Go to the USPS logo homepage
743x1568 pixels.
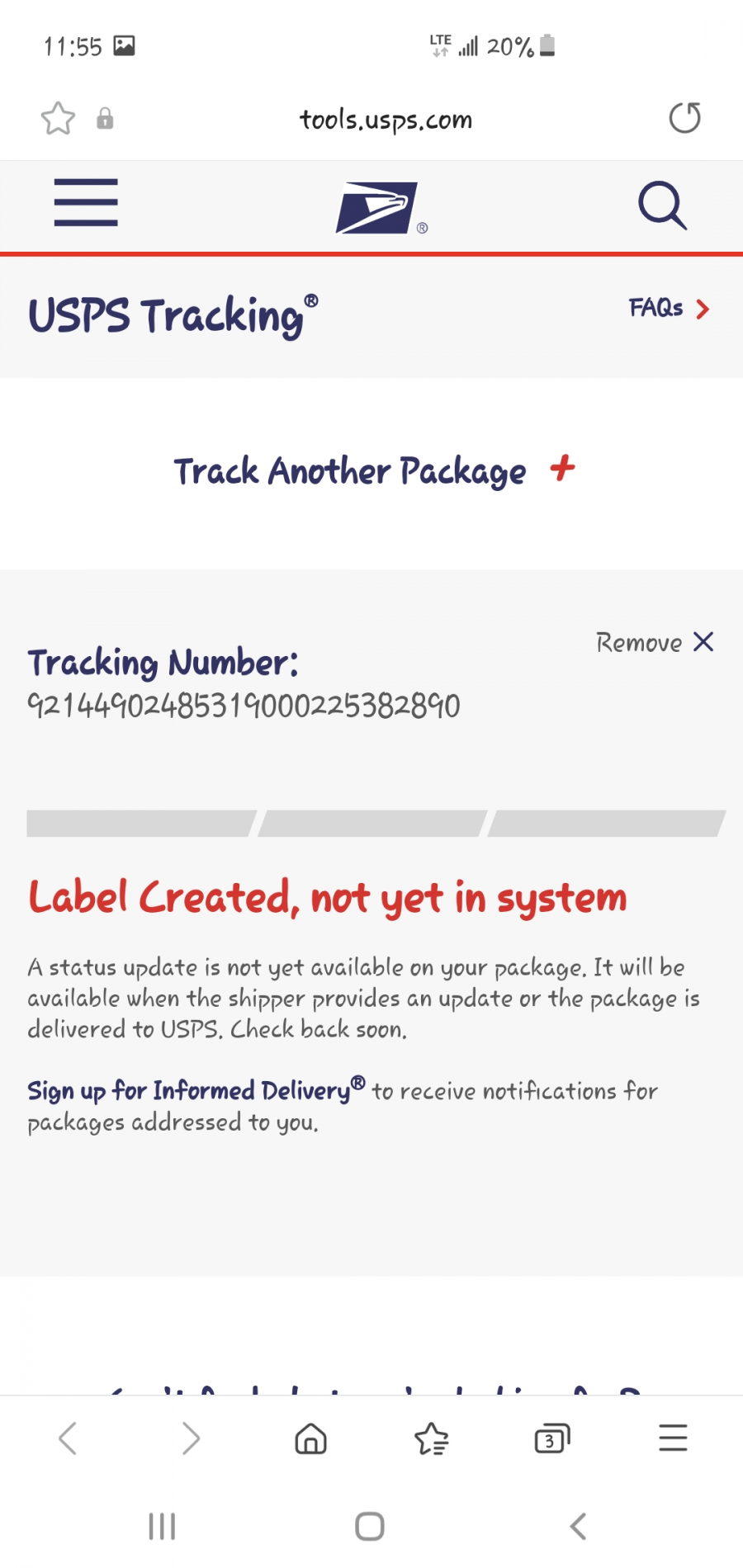point(379,208)
